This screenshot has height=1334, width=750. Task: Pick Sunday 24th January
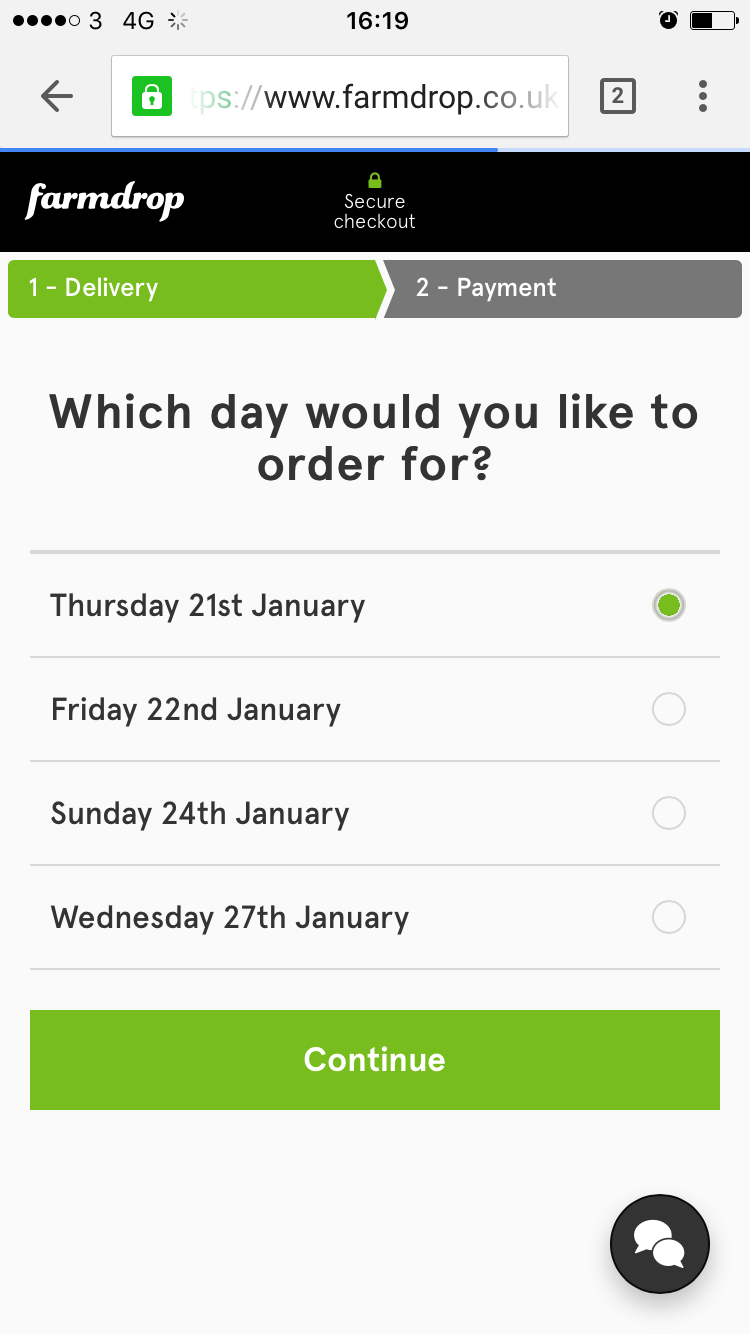[375, 813]
